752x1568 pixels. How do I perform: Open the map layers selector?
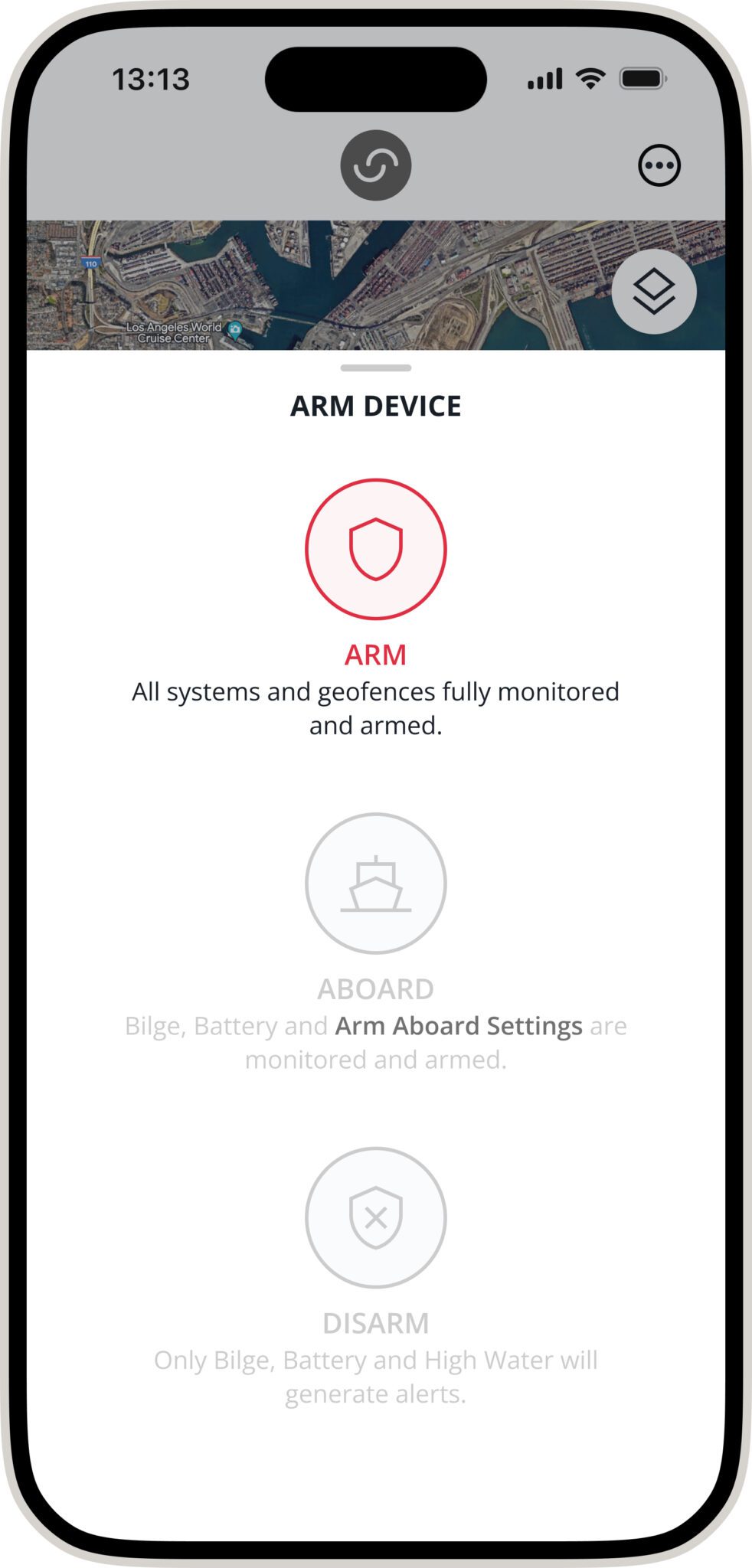point(654,292)
